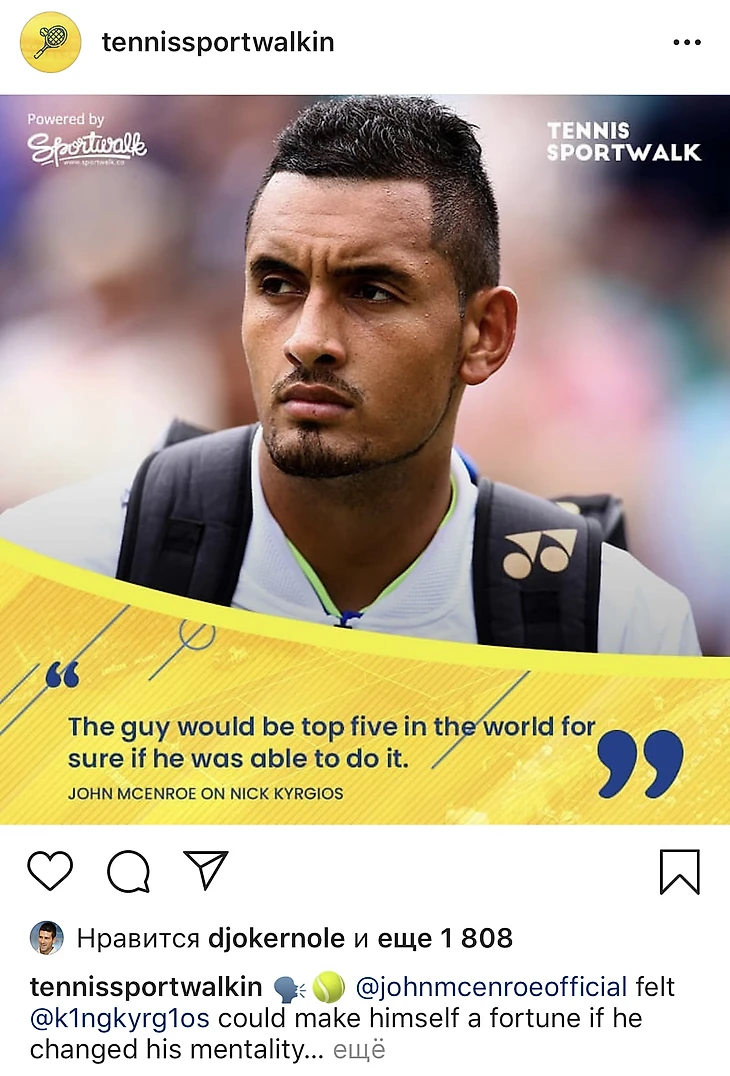Like this post with the heart
The image size is (730, 1076).
coord(50,871)
